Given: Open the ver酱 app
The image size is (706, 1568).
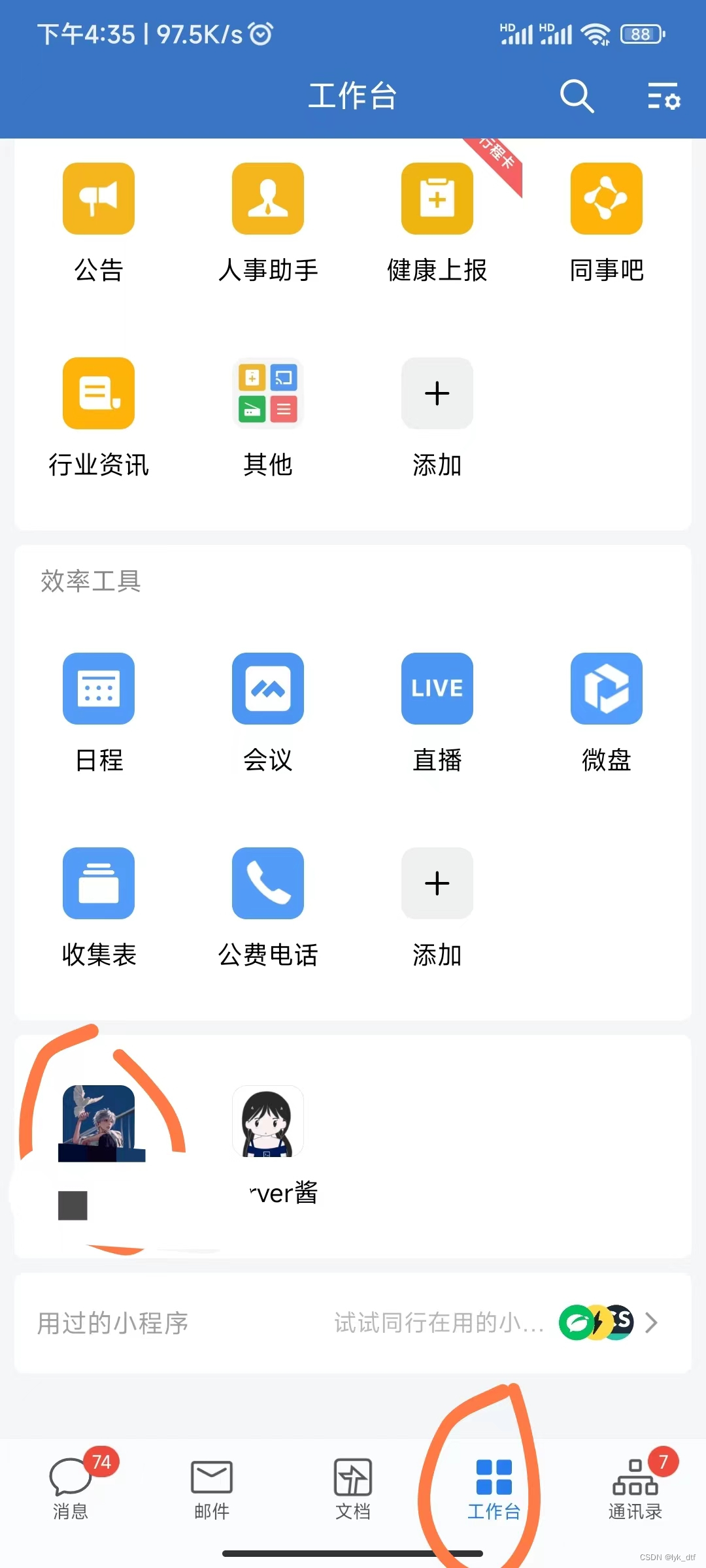Looking at the screenshot, I should 268,1122.
